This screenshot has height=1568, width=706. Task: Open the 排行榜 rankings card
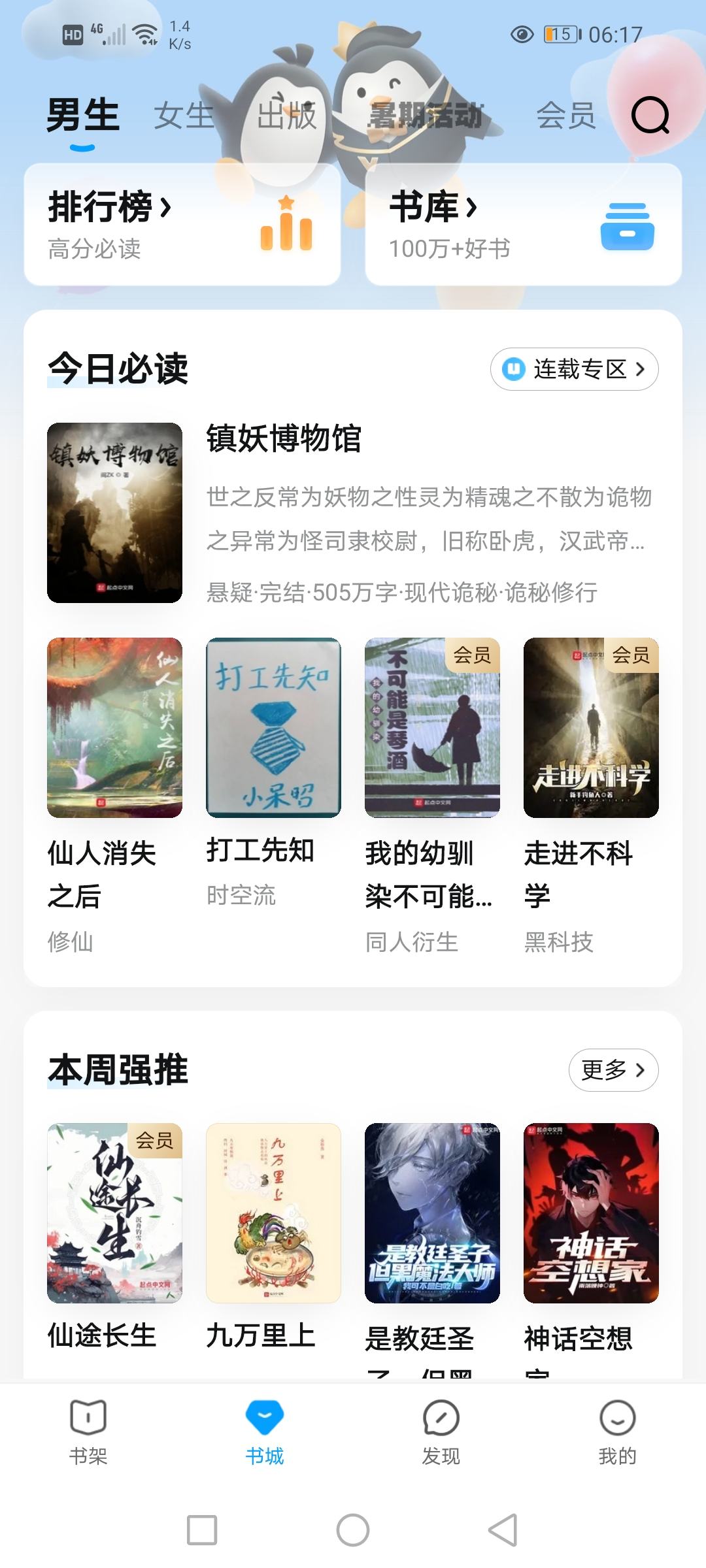(x=182, y=224)
